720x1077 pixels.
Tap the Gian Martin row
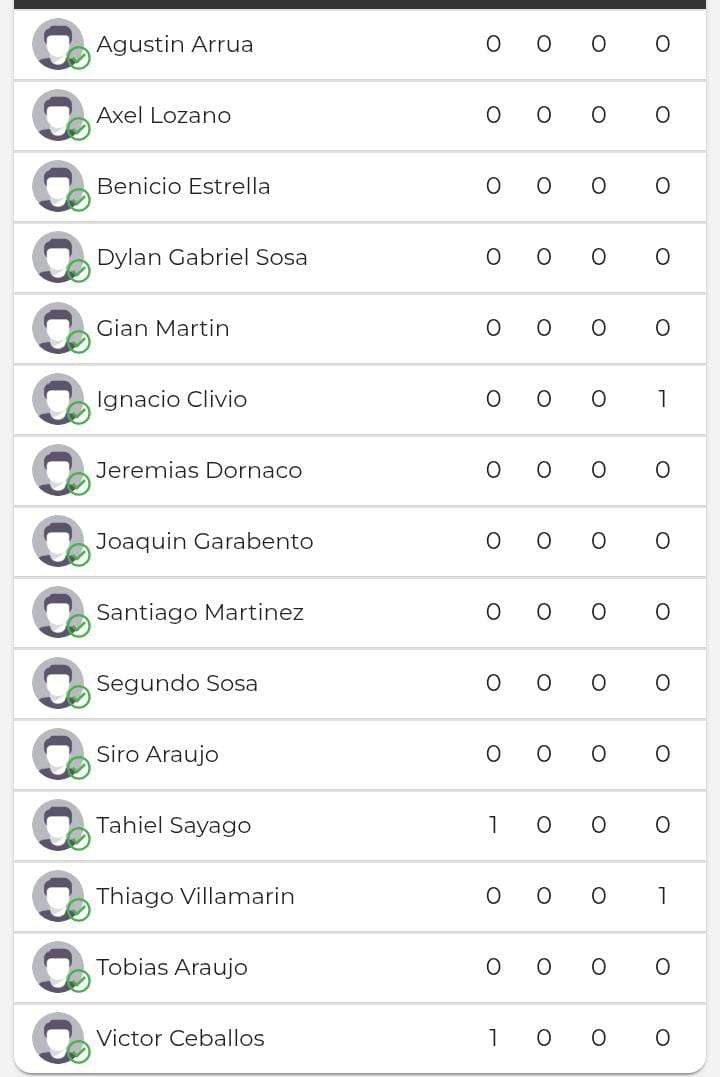(x=163, y=328)
